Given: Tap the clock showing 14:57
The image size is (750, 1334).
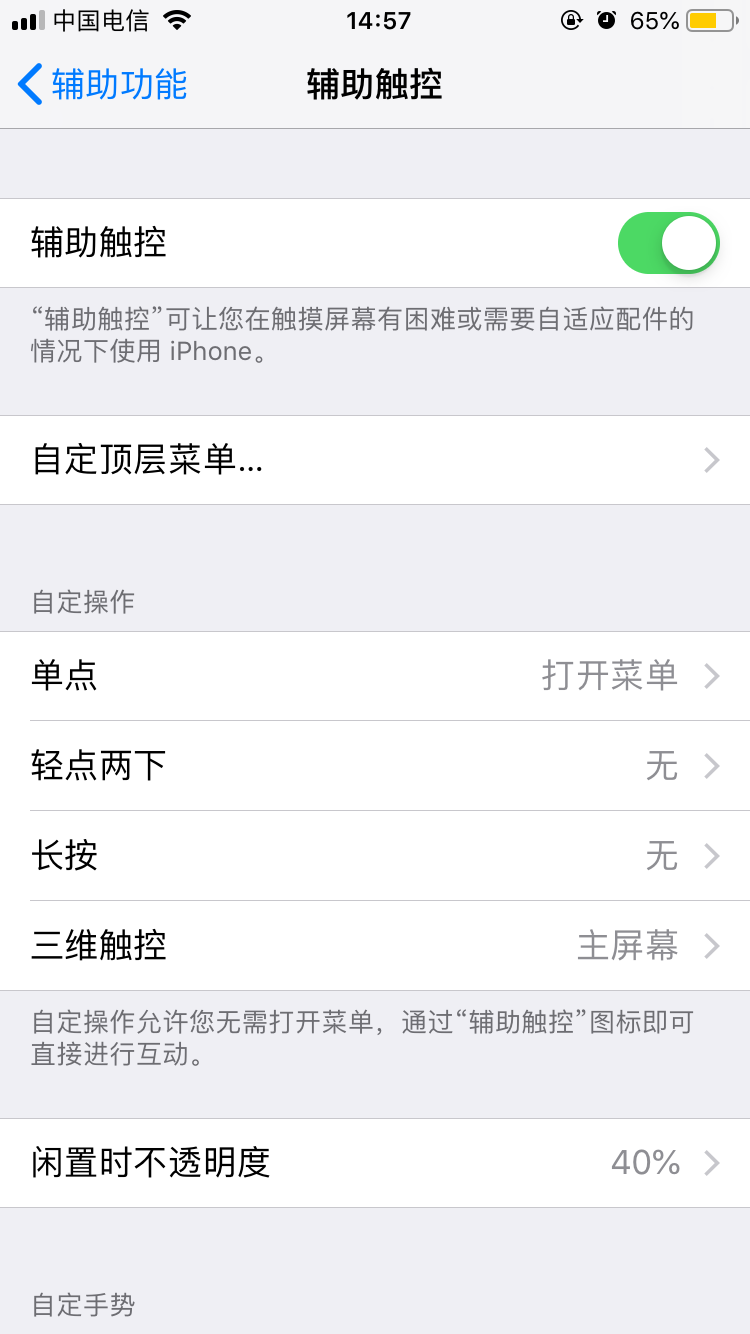Looking at the screenshot, I should coord(375,19).
